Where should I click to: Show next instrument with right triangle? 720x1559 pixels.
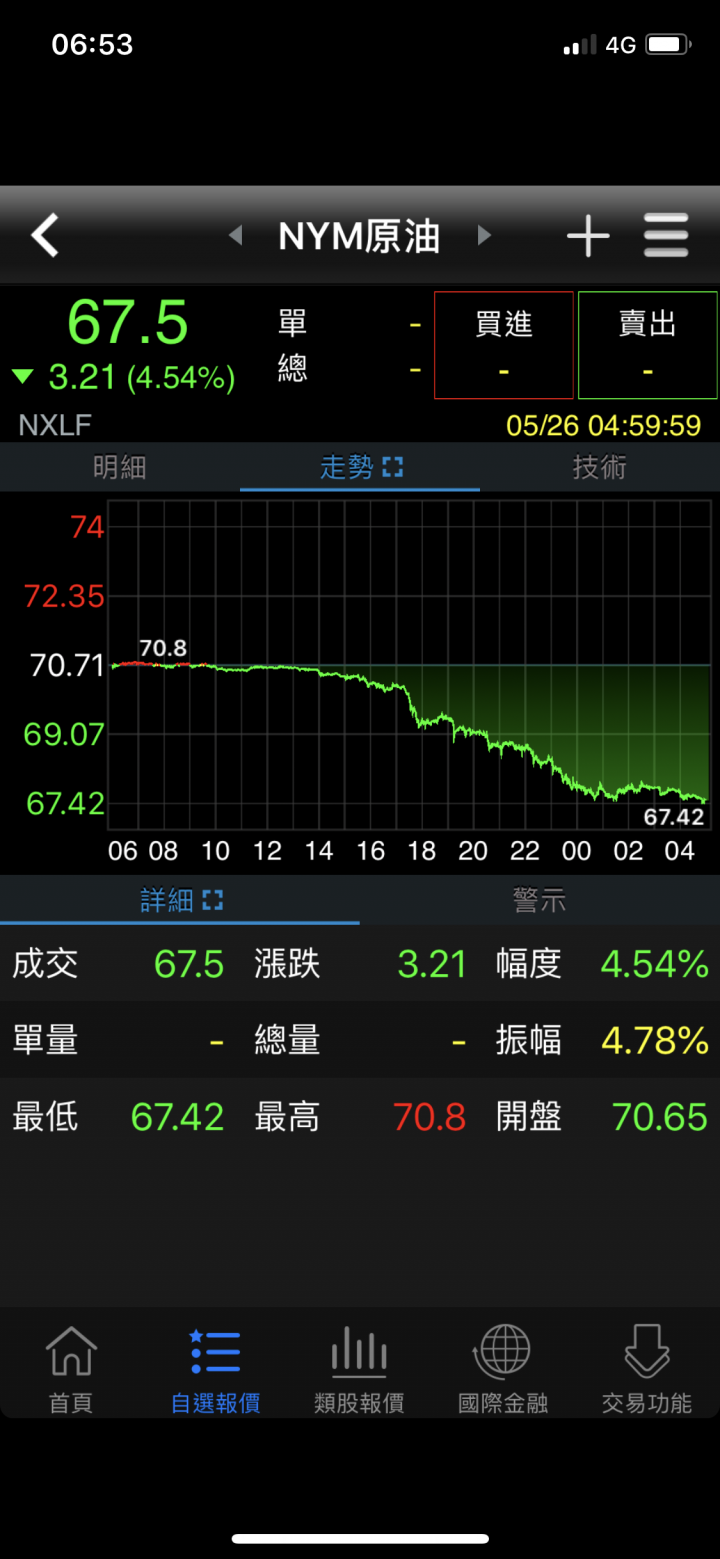click(x=484, y=236)
